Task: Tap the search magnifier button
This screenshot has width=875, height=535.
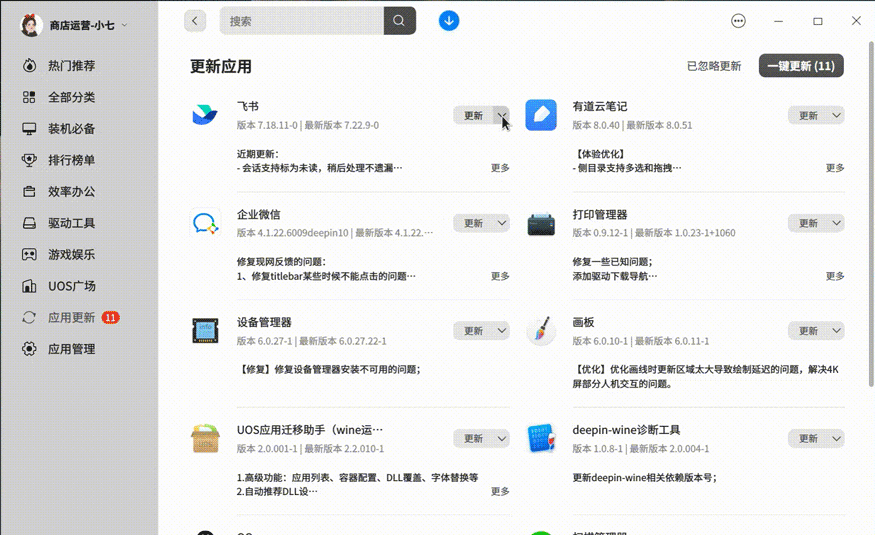Action: click(x=399, y=20)
